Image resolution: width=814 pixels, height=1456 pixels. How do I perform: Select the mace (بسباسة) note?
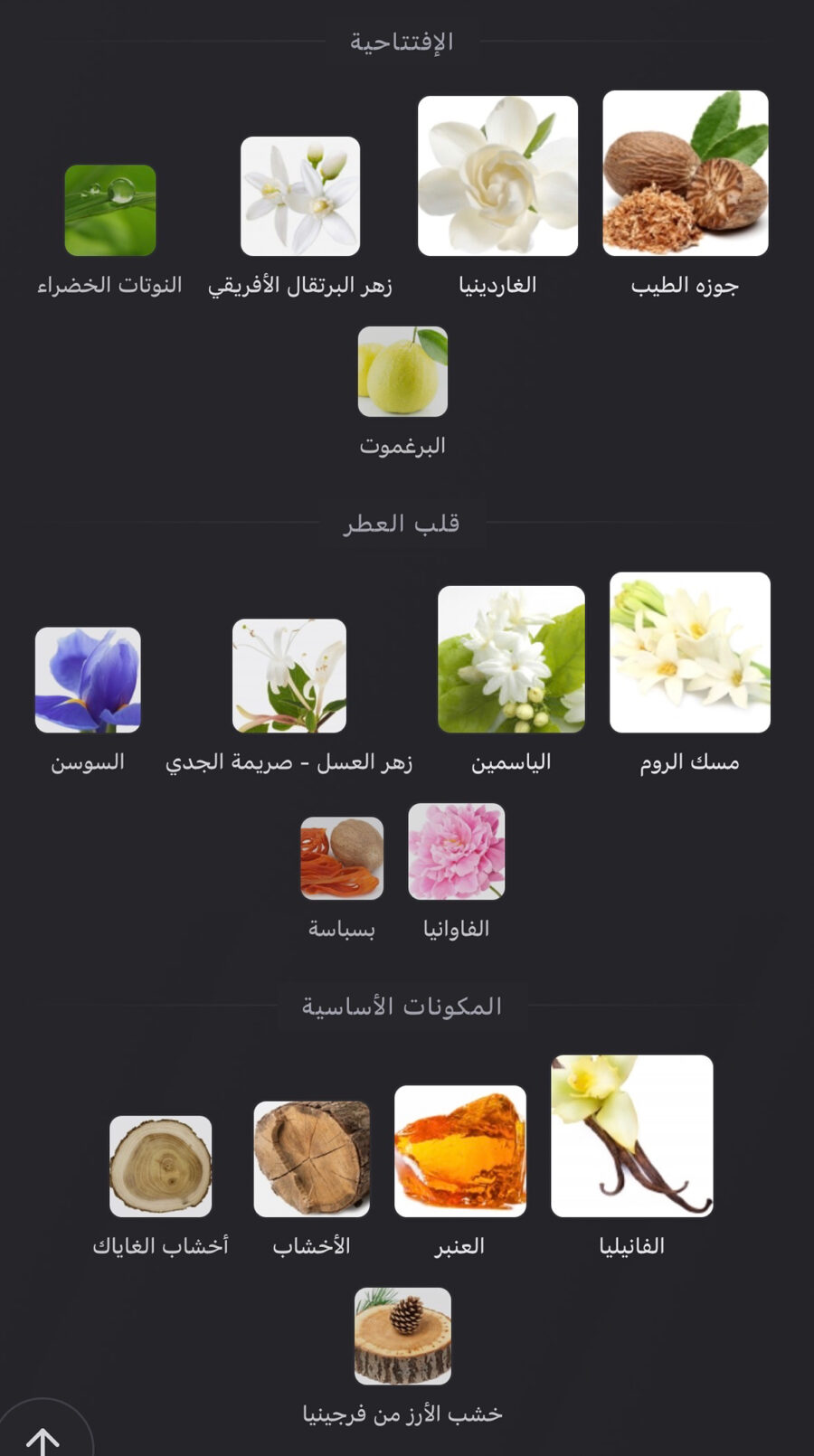tap(342, 858)
